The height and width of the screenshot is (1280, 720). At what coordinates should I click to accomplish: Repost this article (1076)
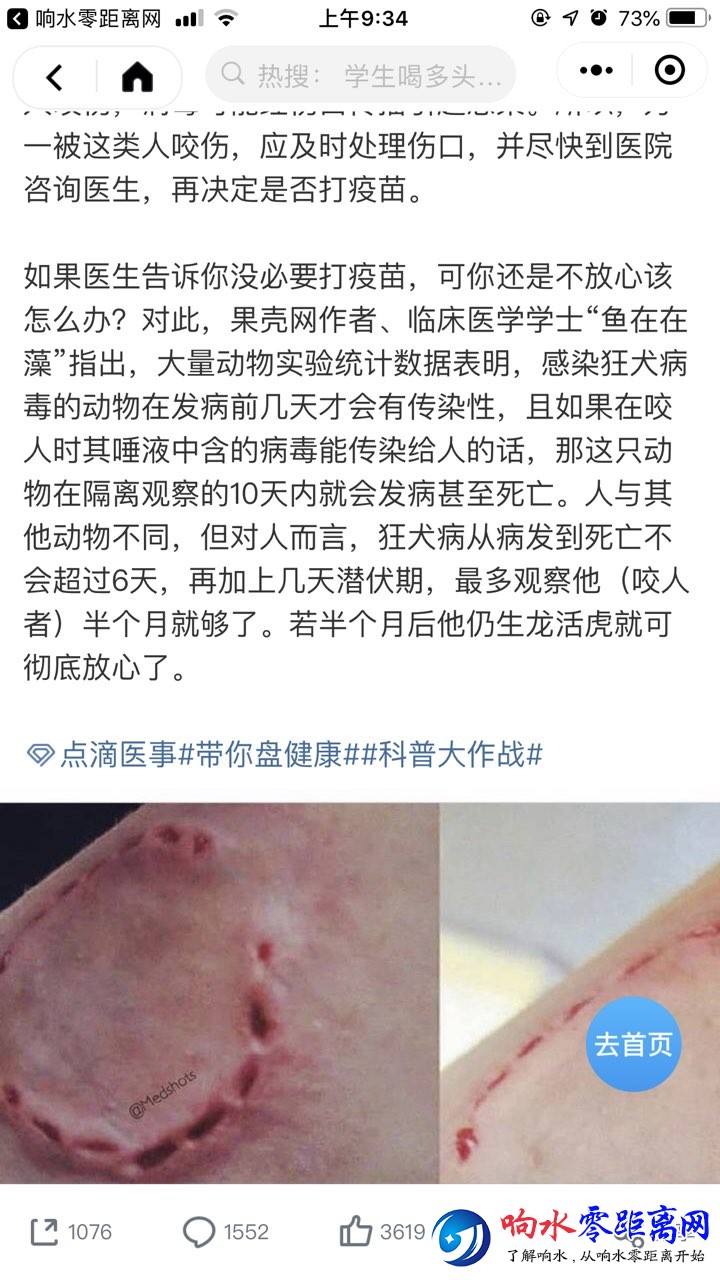pos(72,1232)
